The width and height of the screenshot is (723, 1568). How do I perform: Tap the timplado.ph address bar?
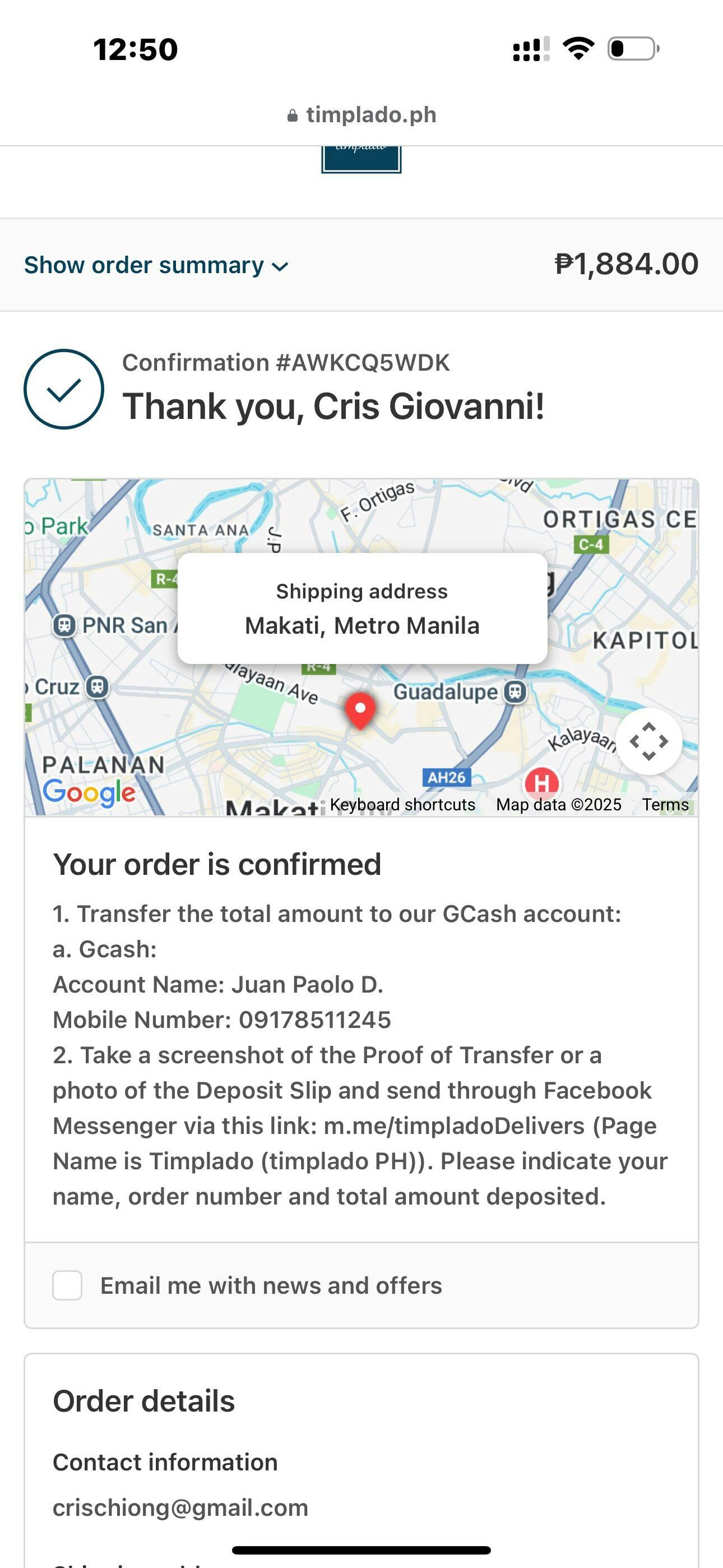[361, 114]
